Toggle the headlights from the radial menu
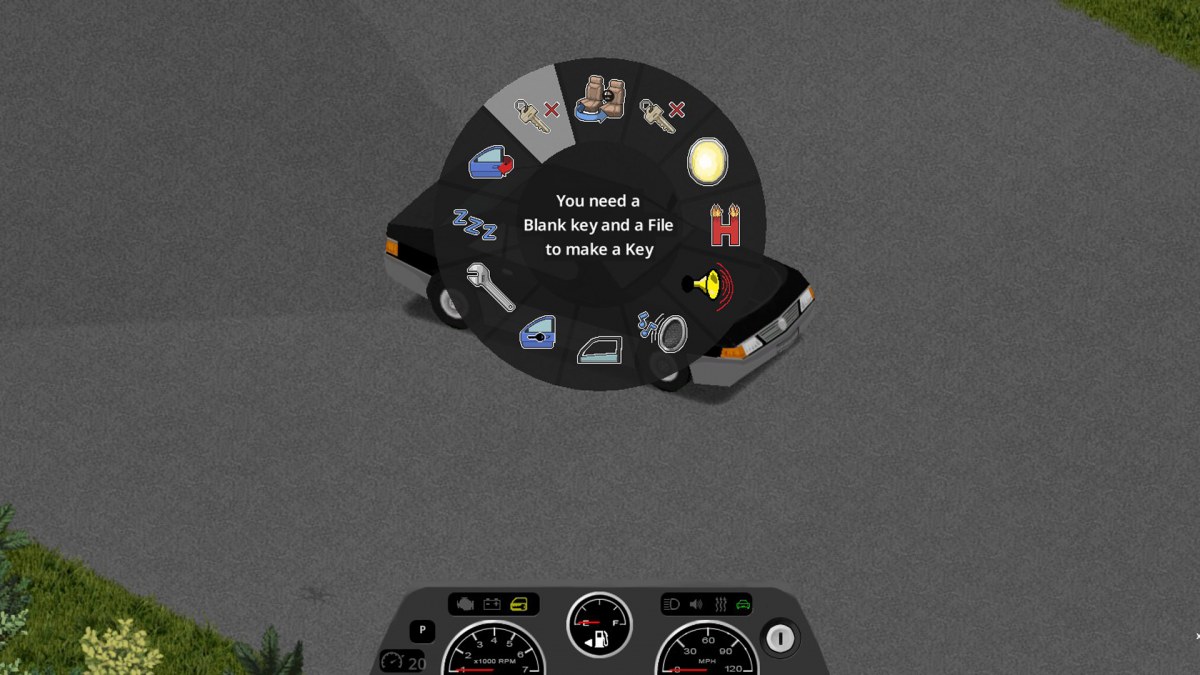The height and width of the screenshot is (675, 1200). [x=706, y=160]
